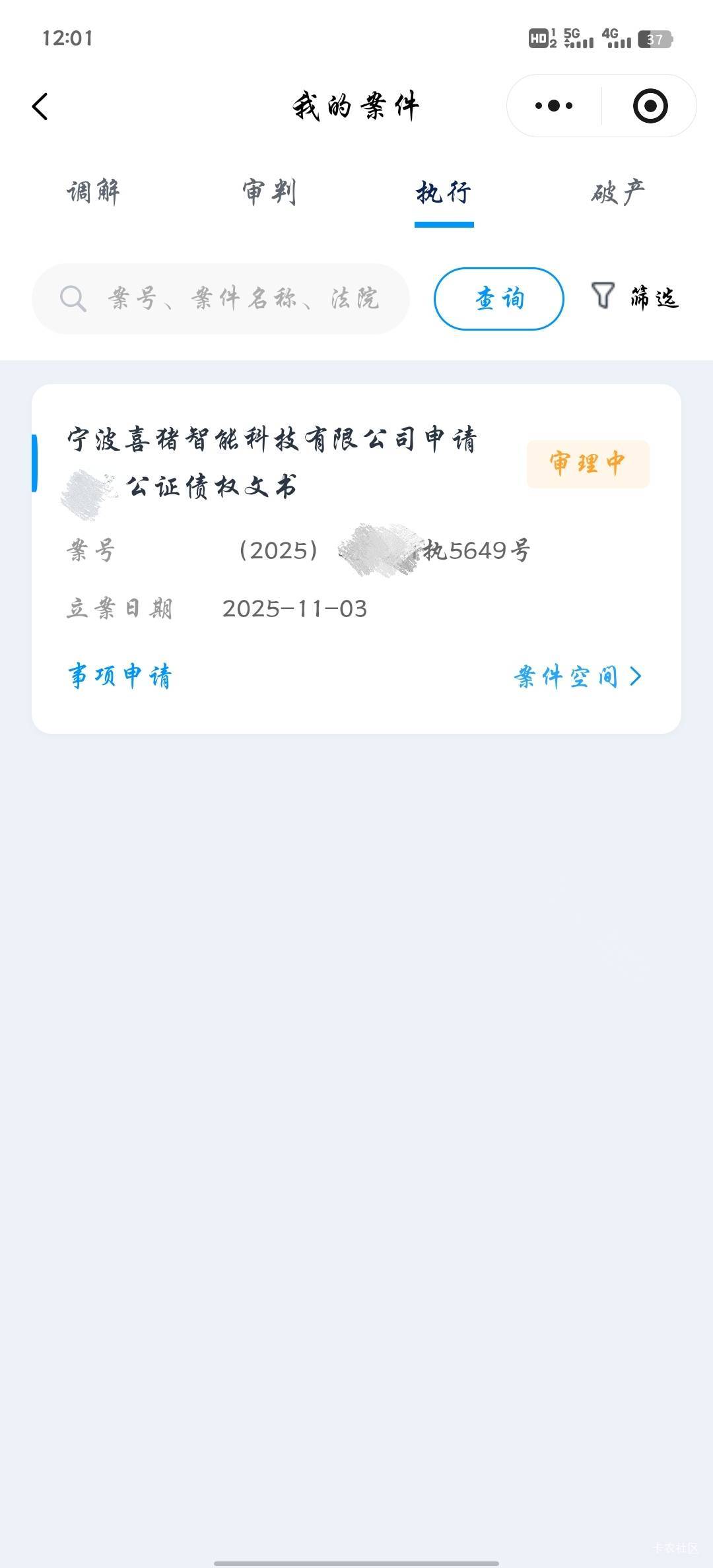Tap the 查询 button

tap(499, 299)
